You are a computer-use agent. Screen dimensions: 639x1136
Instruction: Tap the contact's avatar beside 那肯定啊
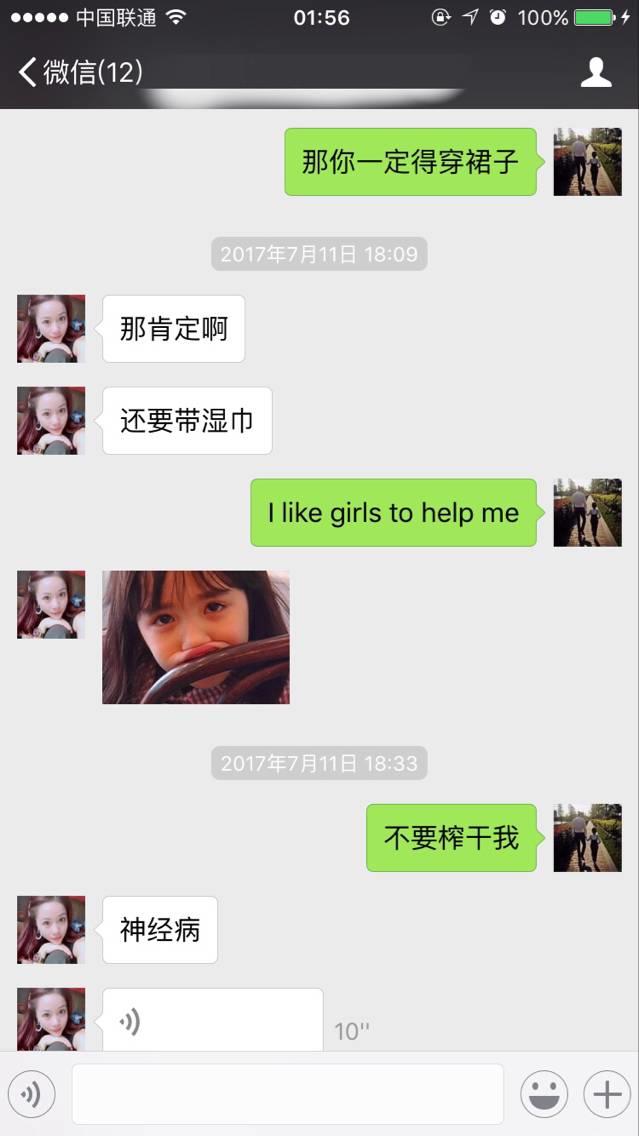(x=51, y=328)
